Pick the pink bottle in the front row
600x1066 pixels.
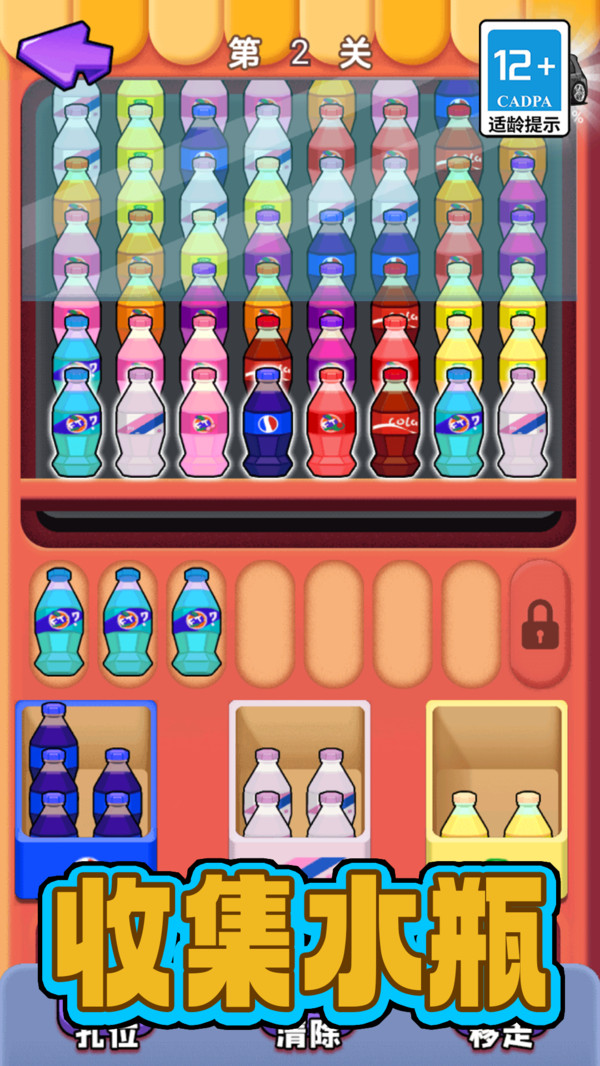(x=203, y=423)
